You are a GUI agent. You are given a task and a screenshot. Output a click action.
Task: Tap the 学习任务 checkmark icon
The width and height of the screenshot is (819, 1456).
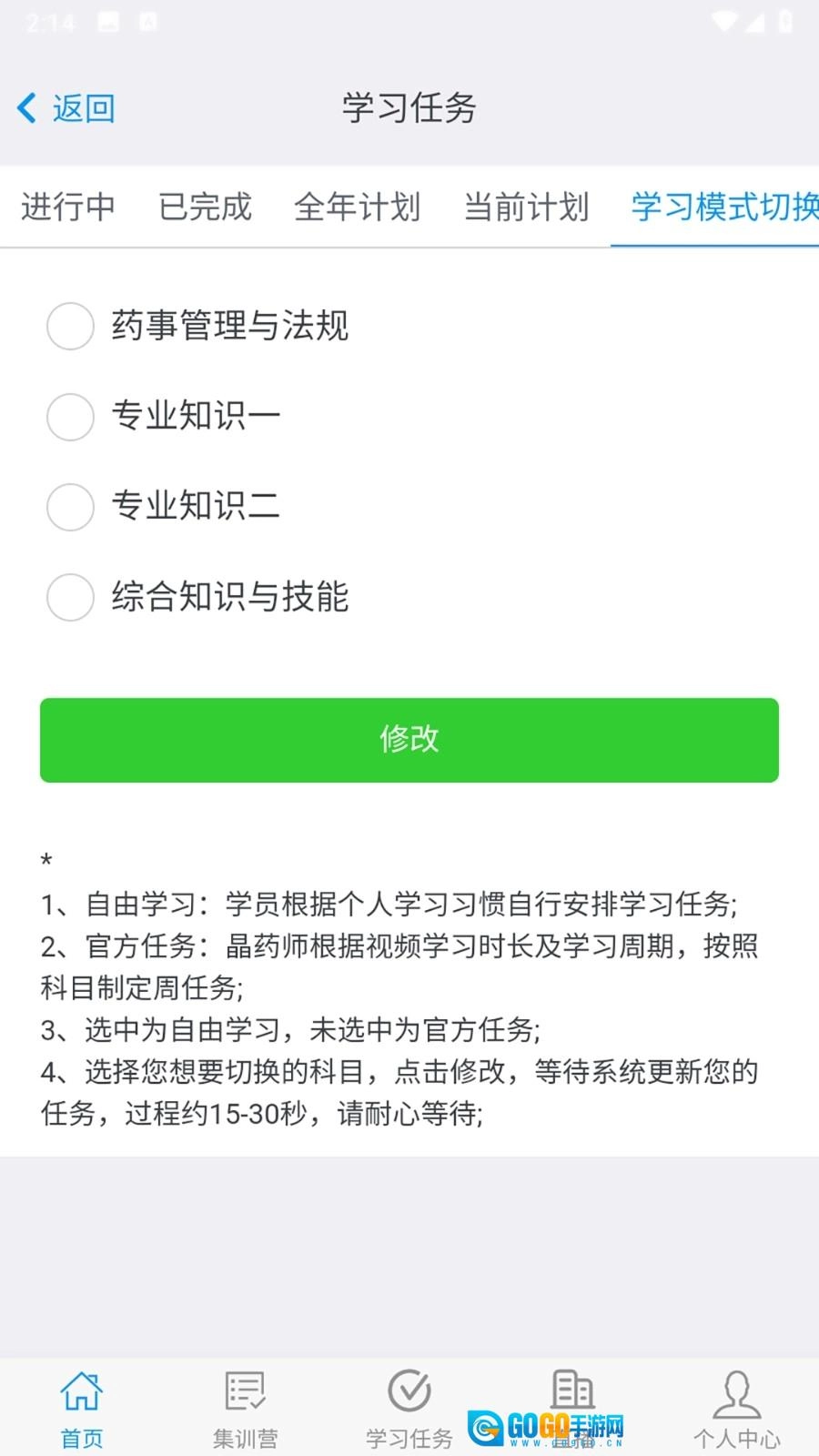coord(408,1390)
